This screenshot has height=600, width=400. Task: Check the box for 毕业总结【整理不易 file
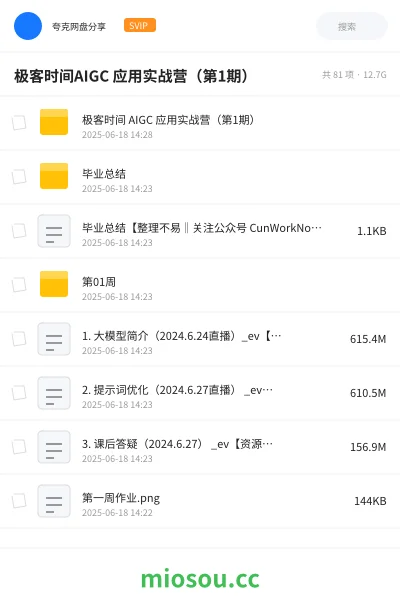click(x=19, y=231)
